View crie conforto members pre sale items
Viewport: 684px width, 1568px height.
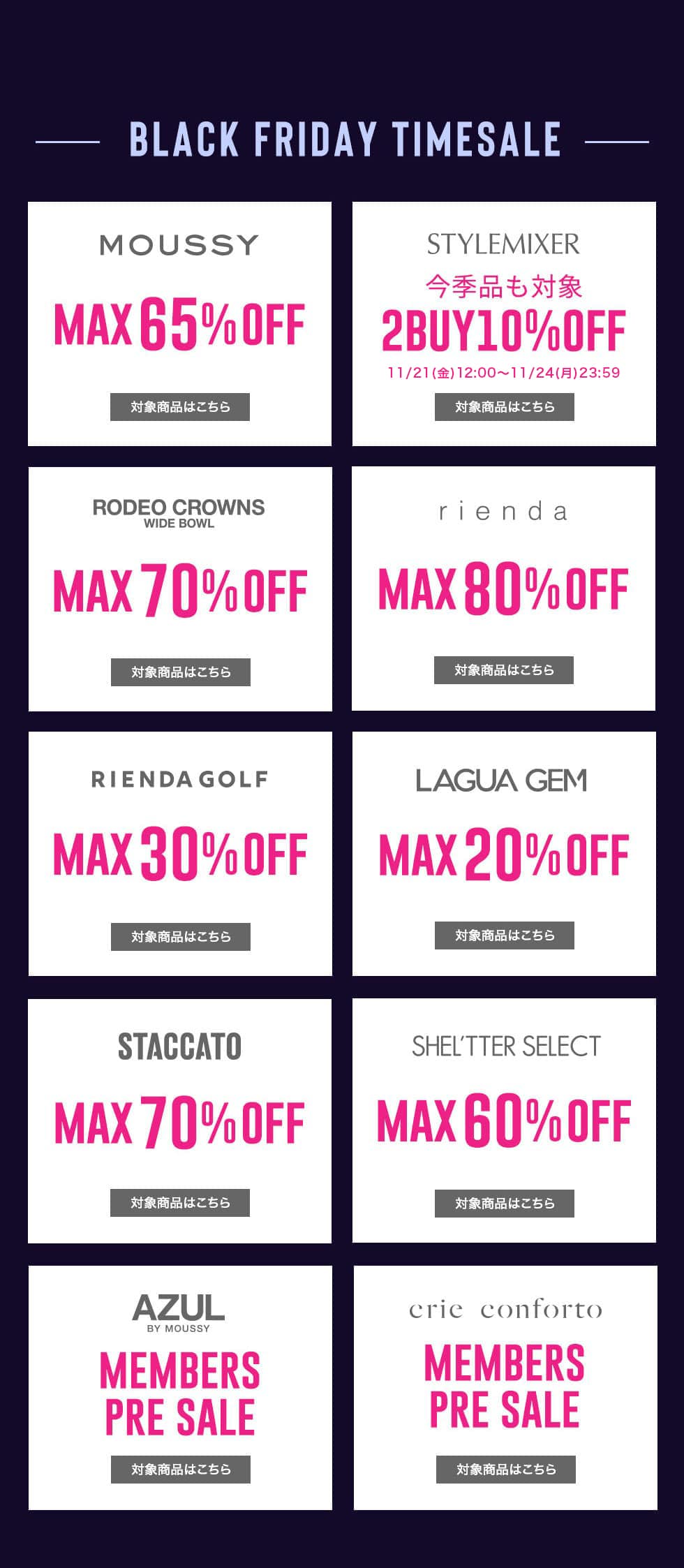click(x=505, y=1470)
